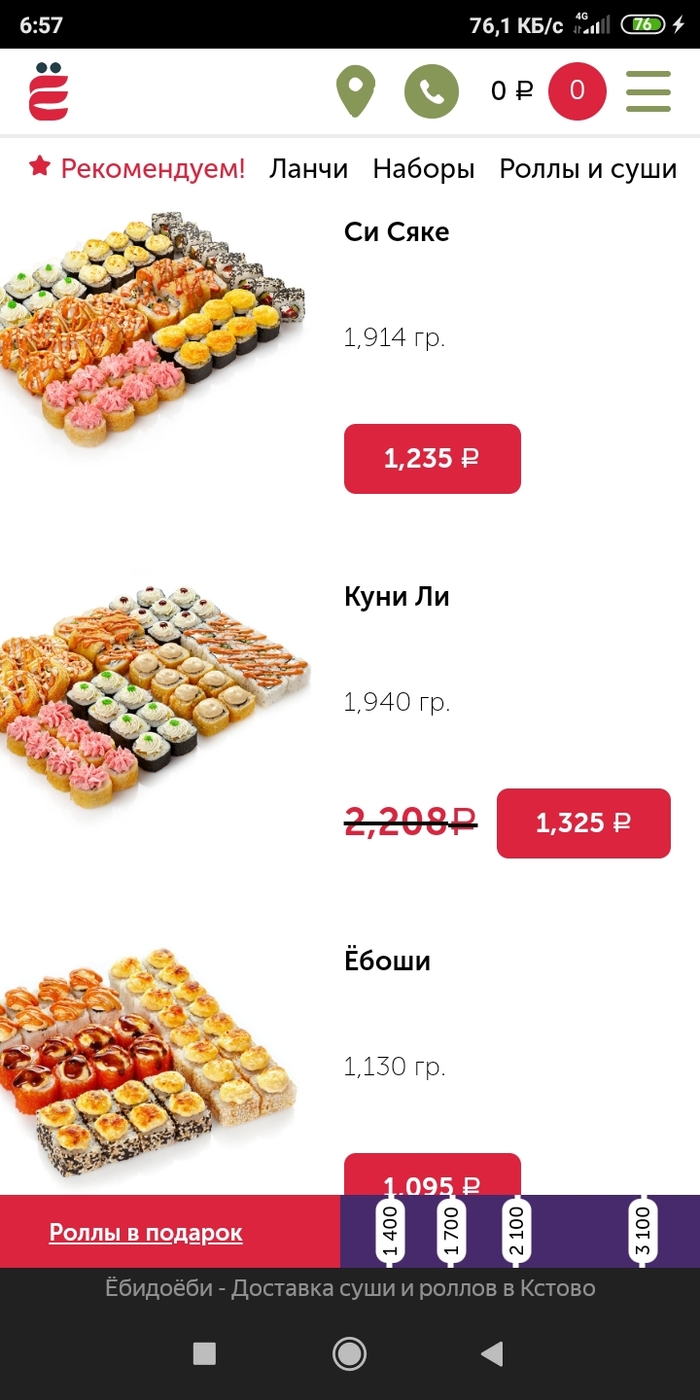
Task: Tap the system back button
Action: pos(492,1354)
